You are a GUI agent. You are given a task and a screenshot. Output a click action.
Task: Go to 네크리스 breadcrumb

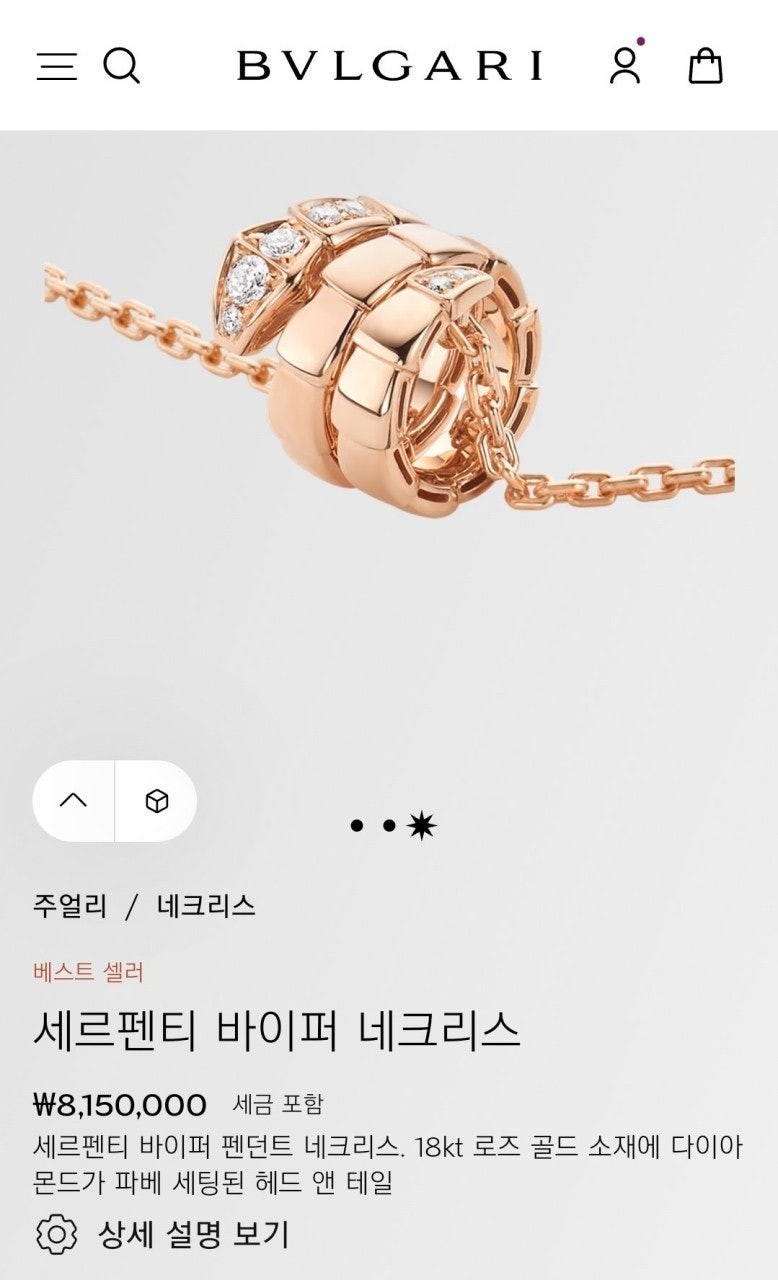pyautogui.click(x=206, y=906)
